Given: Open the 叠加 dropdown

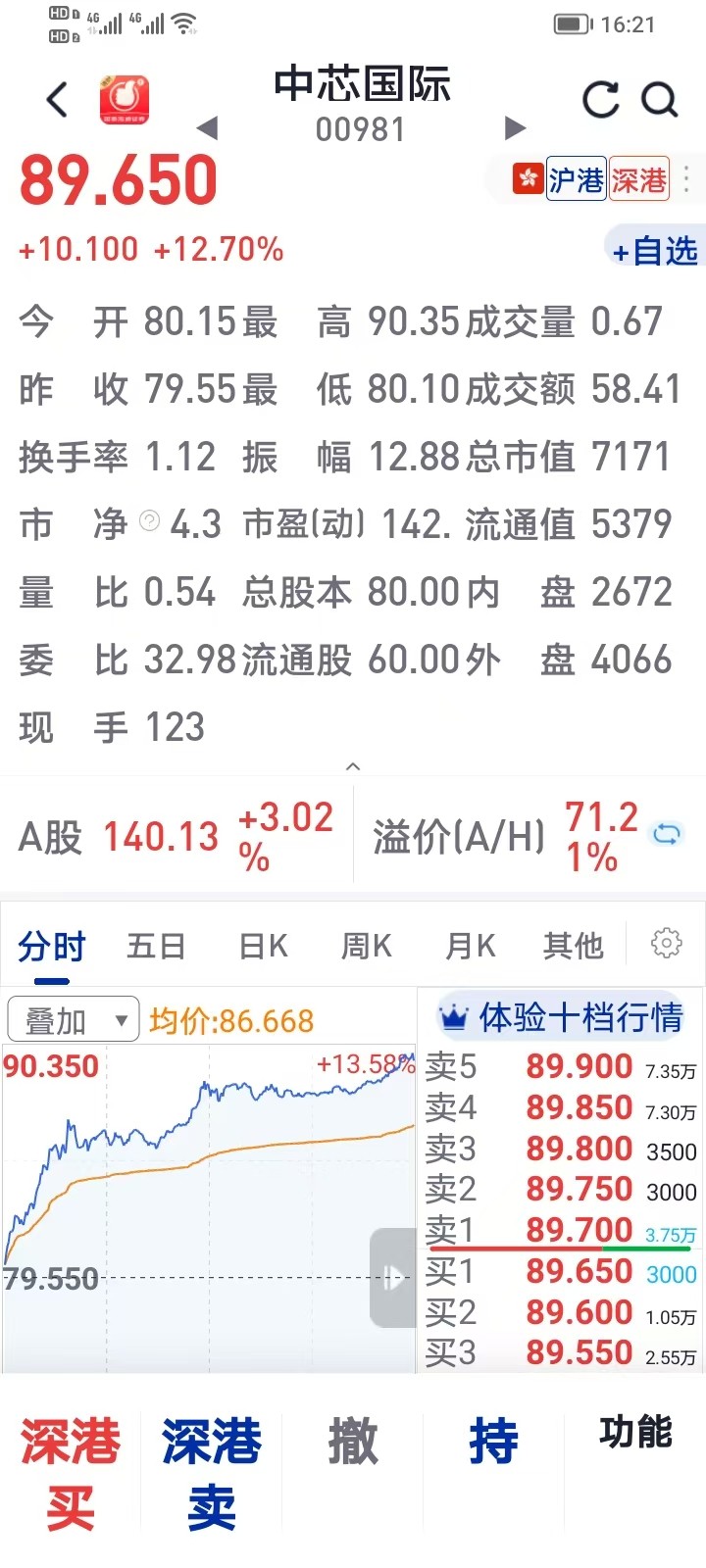Looking at the screenshot, I should pyautogui.click(x=73, y=1021).
